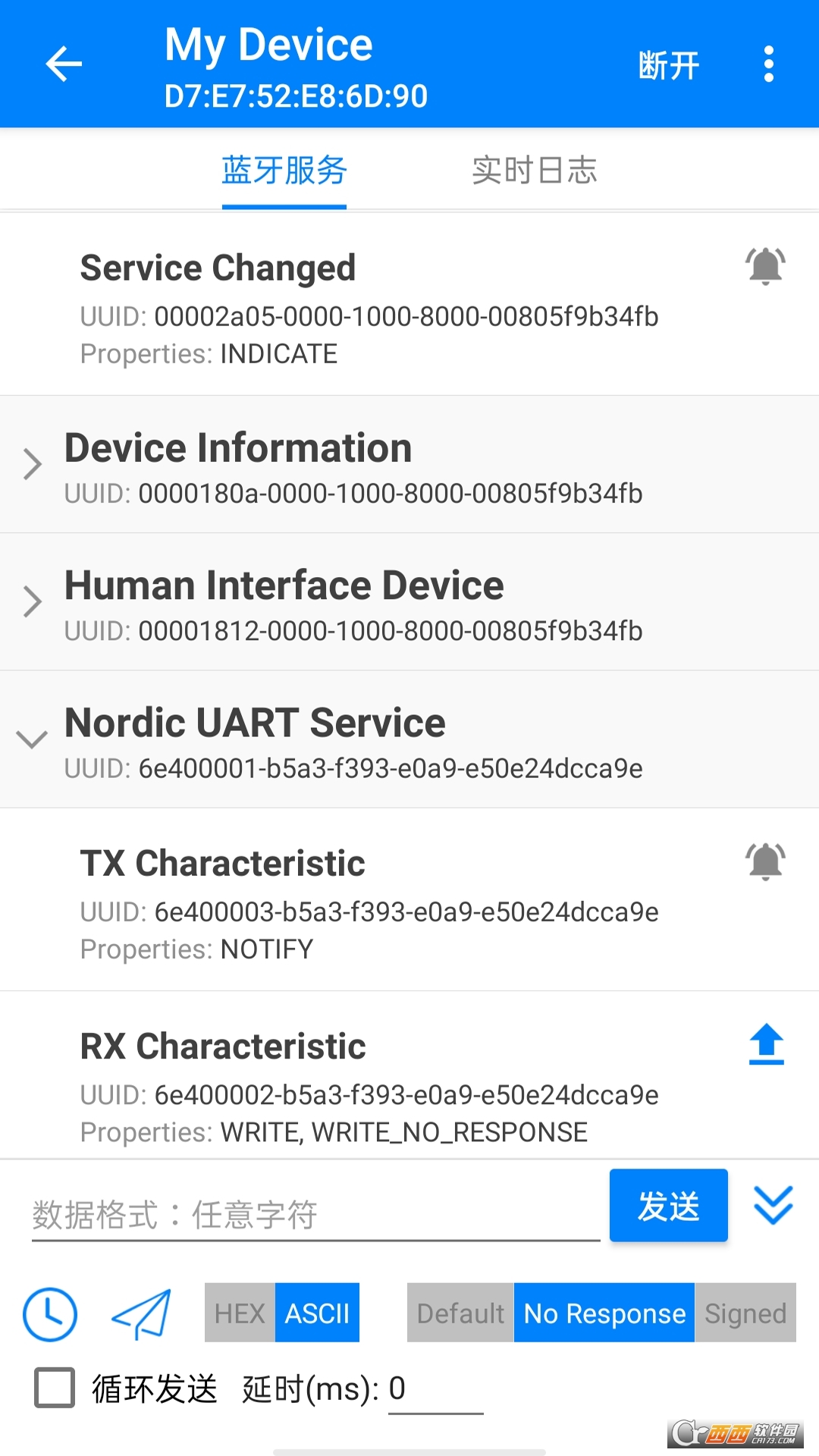
Task: Expand the Device Information service
Action: tap(32, 464)
